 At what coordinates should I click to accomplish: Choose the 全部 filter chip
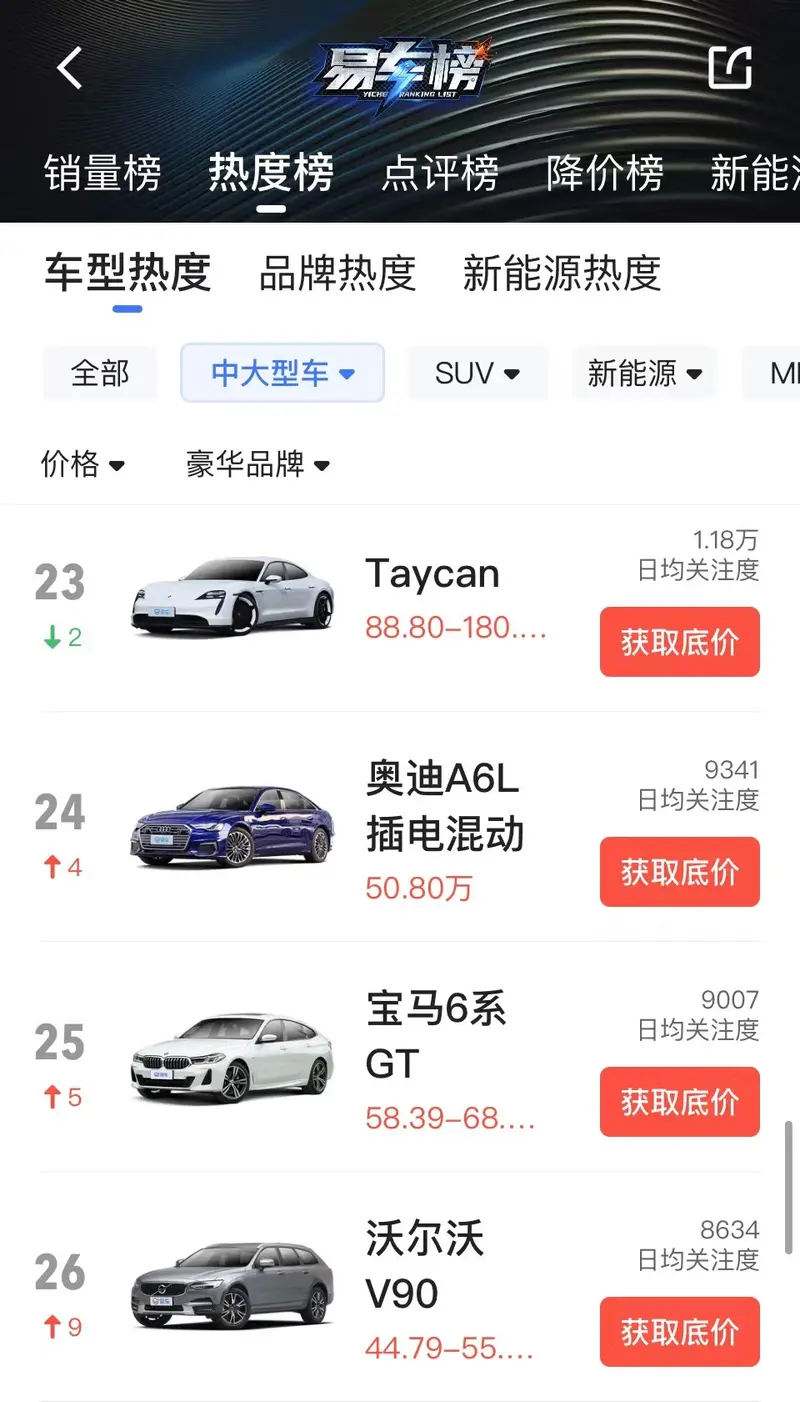[100, 373]
